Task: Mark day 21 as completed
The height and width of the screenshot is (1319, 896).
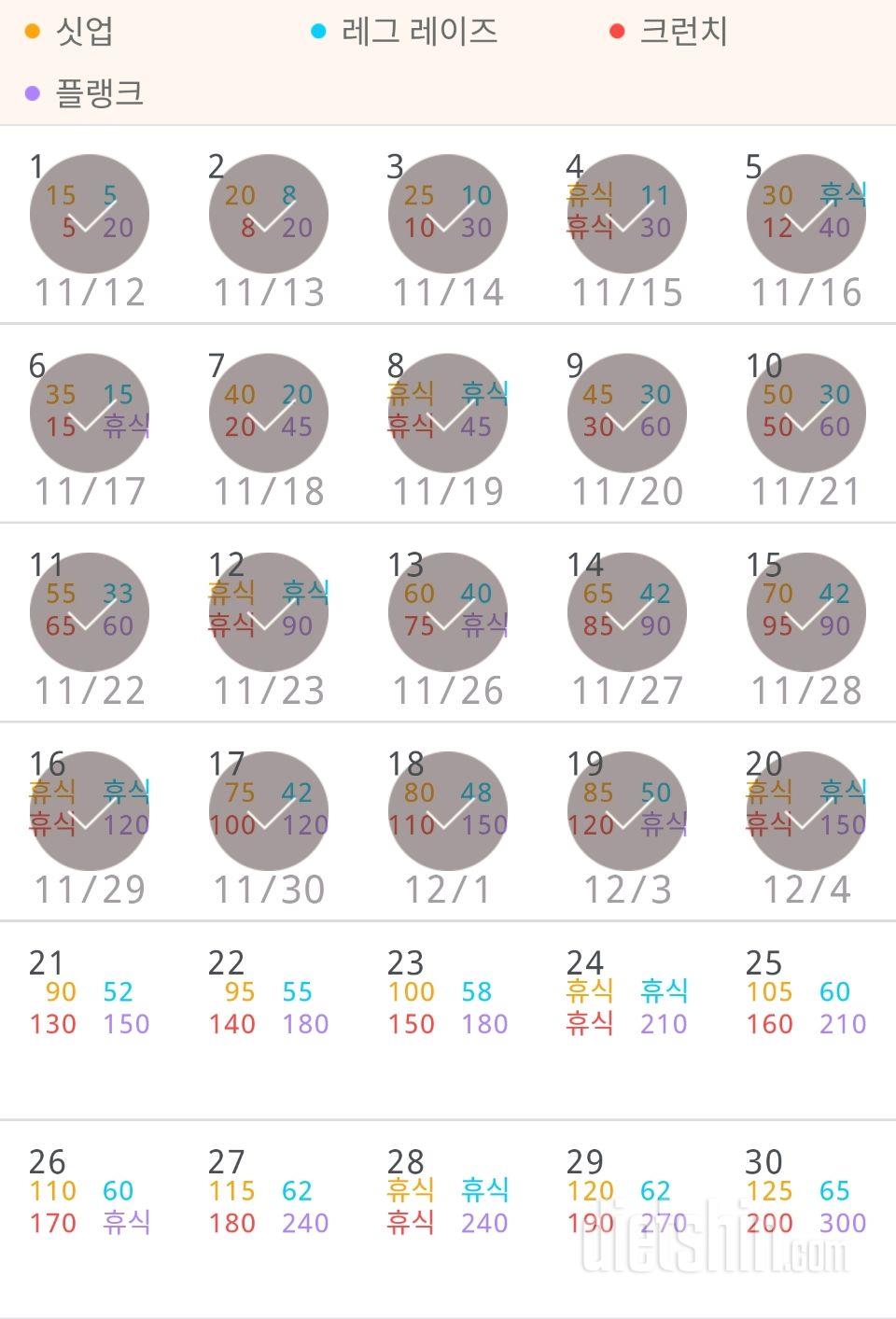Action: (x=90, y=1010)
